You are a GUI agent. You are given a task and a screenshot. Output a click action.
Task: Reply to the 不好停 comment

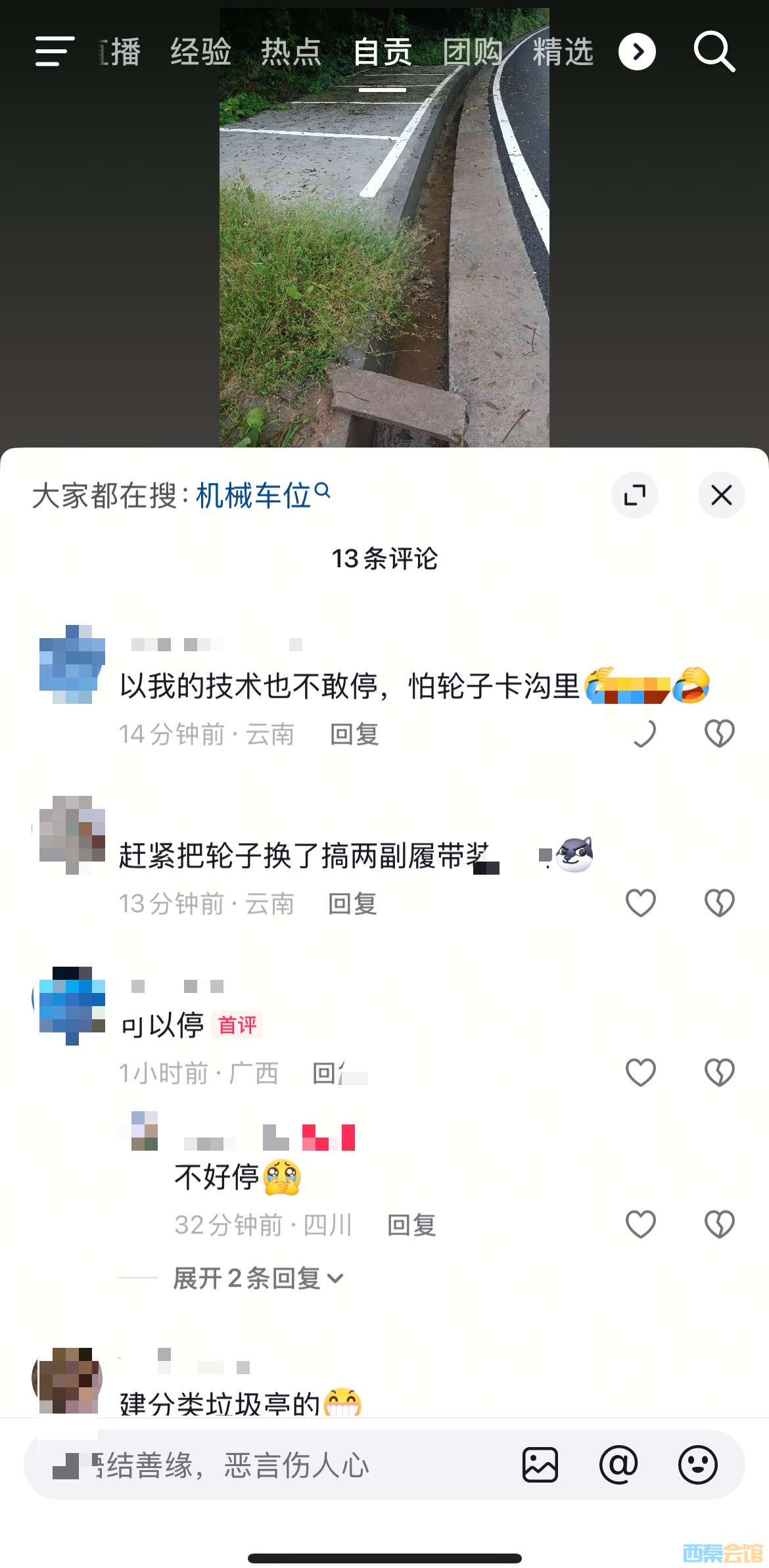[x=411, y=1225]
